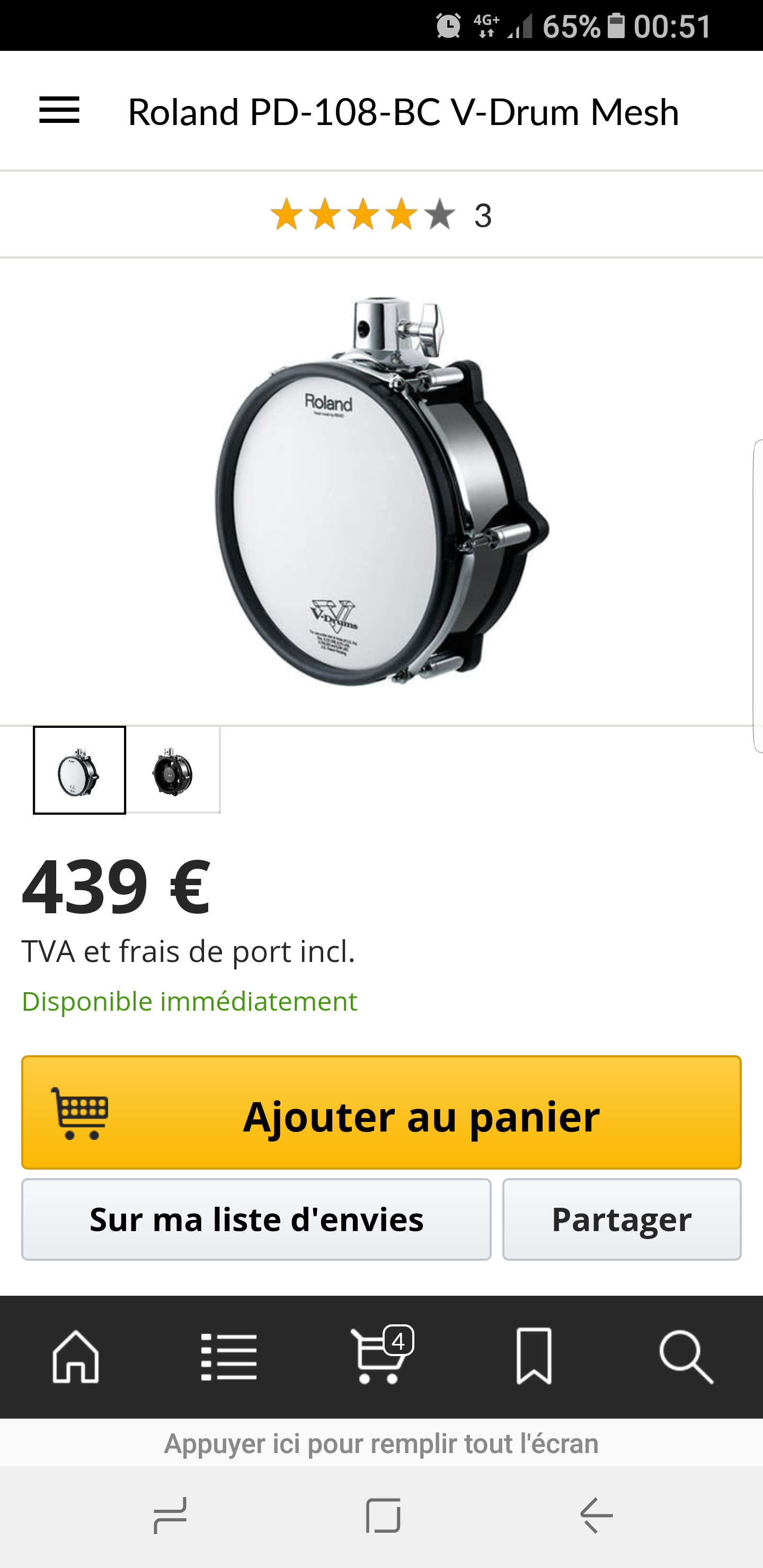Viewport: 763px width, 1568px height.
Task: Open the recent apps view
Action: [x=170, y=1516]
